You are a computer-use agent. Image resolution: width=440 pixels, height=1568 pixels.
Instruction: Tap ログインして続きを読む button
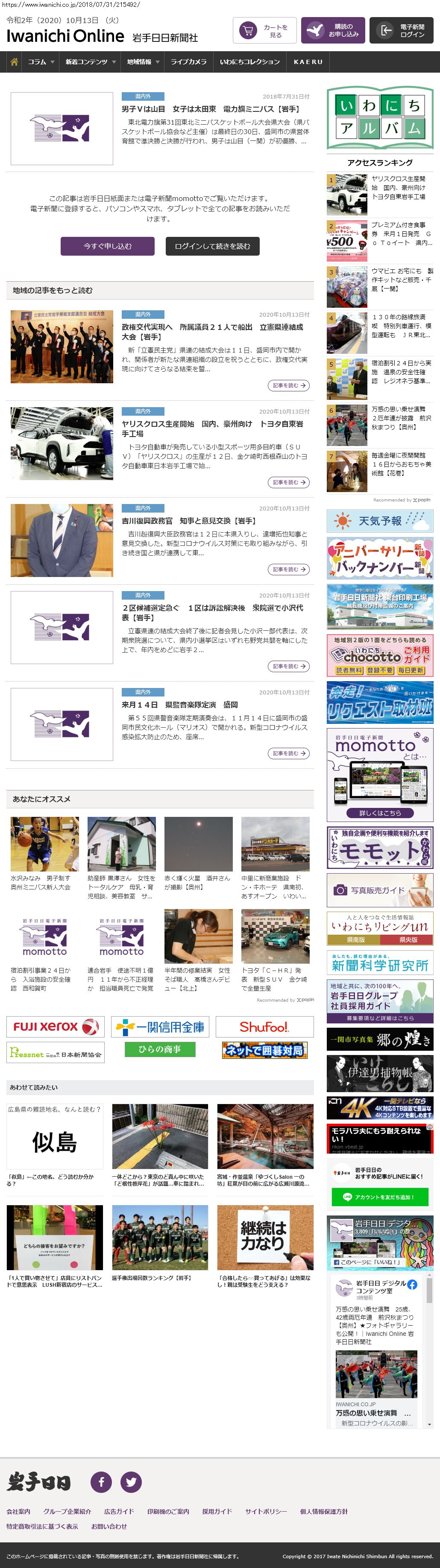[212, 246]
